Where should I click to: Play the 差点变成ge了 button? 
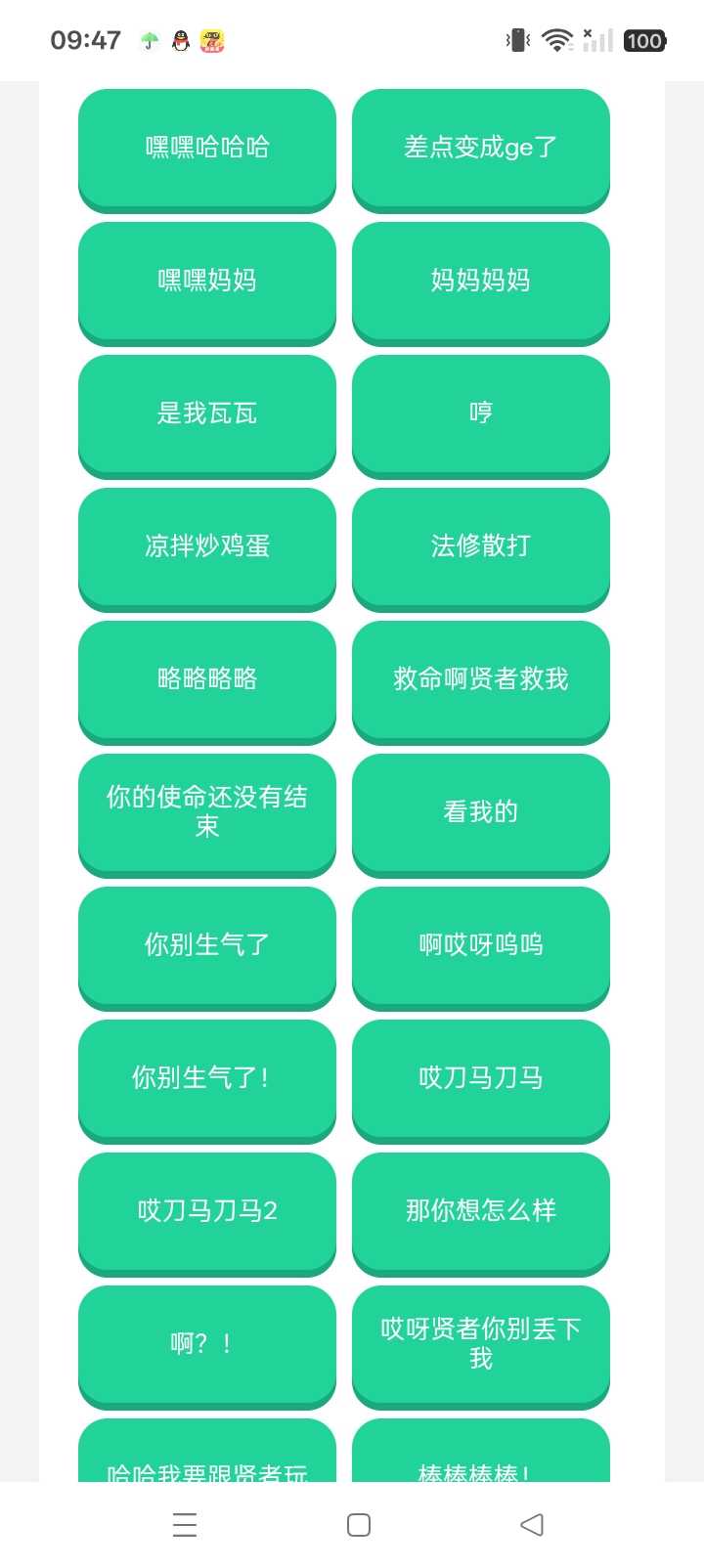[x=481, y=148]
